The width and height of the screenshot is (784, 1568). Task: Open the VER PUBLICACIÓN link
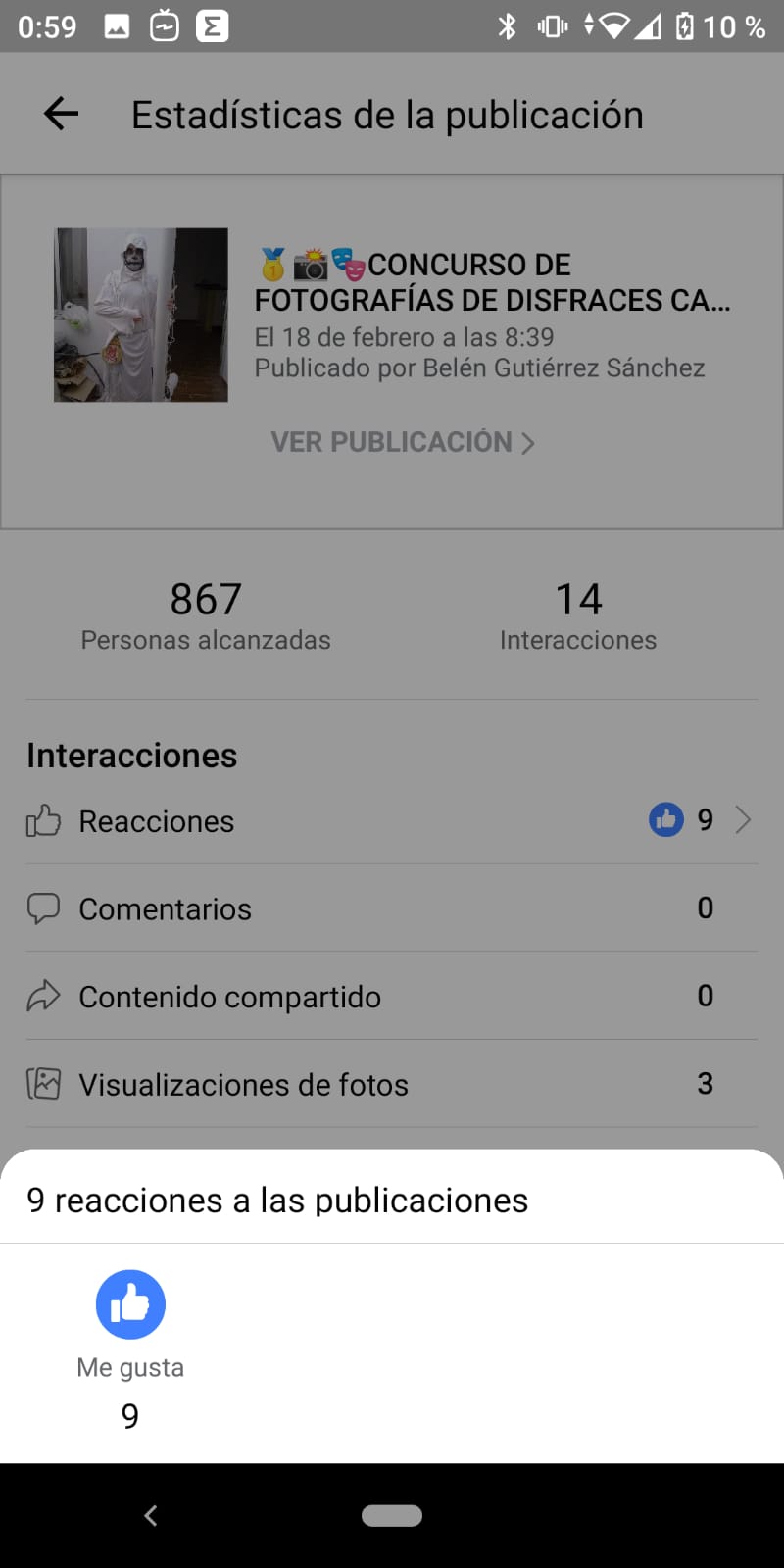402,442
